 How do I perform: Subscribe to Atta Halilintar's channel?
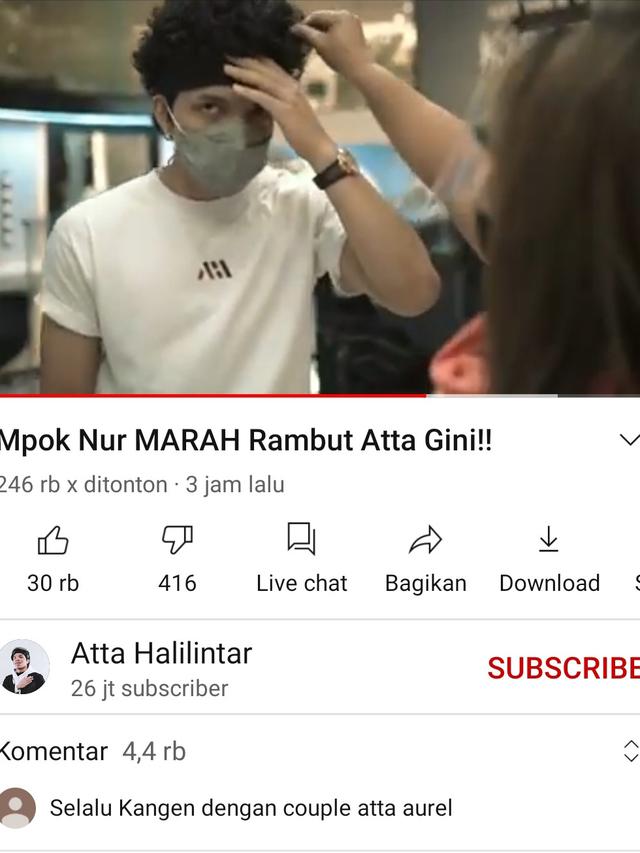[x=564, y=668]
